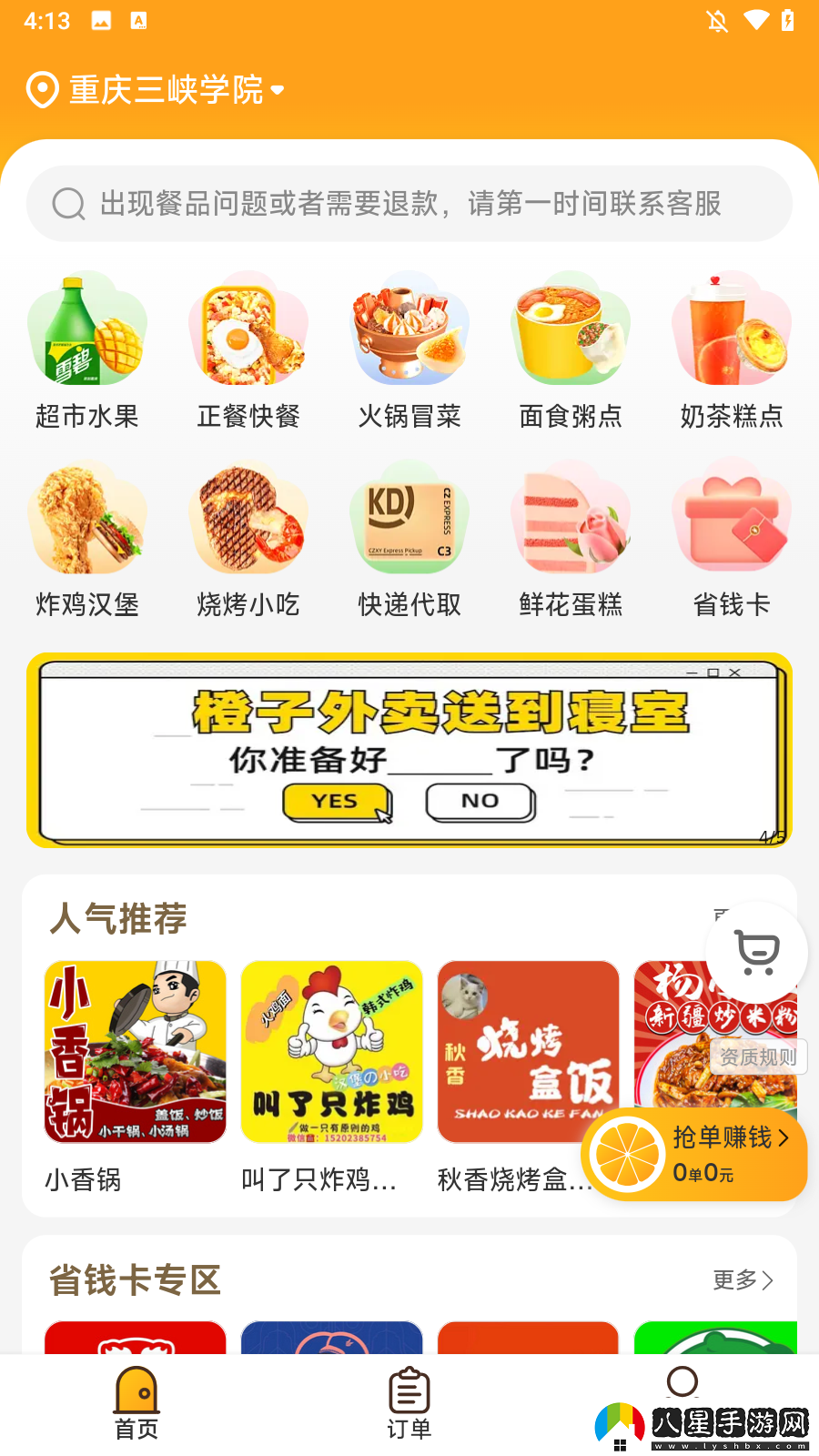Image resolution: width=819 pixels, height=1456 pixels.
Task: Open the 面食粥点 category
Action: tap(571, 350)
